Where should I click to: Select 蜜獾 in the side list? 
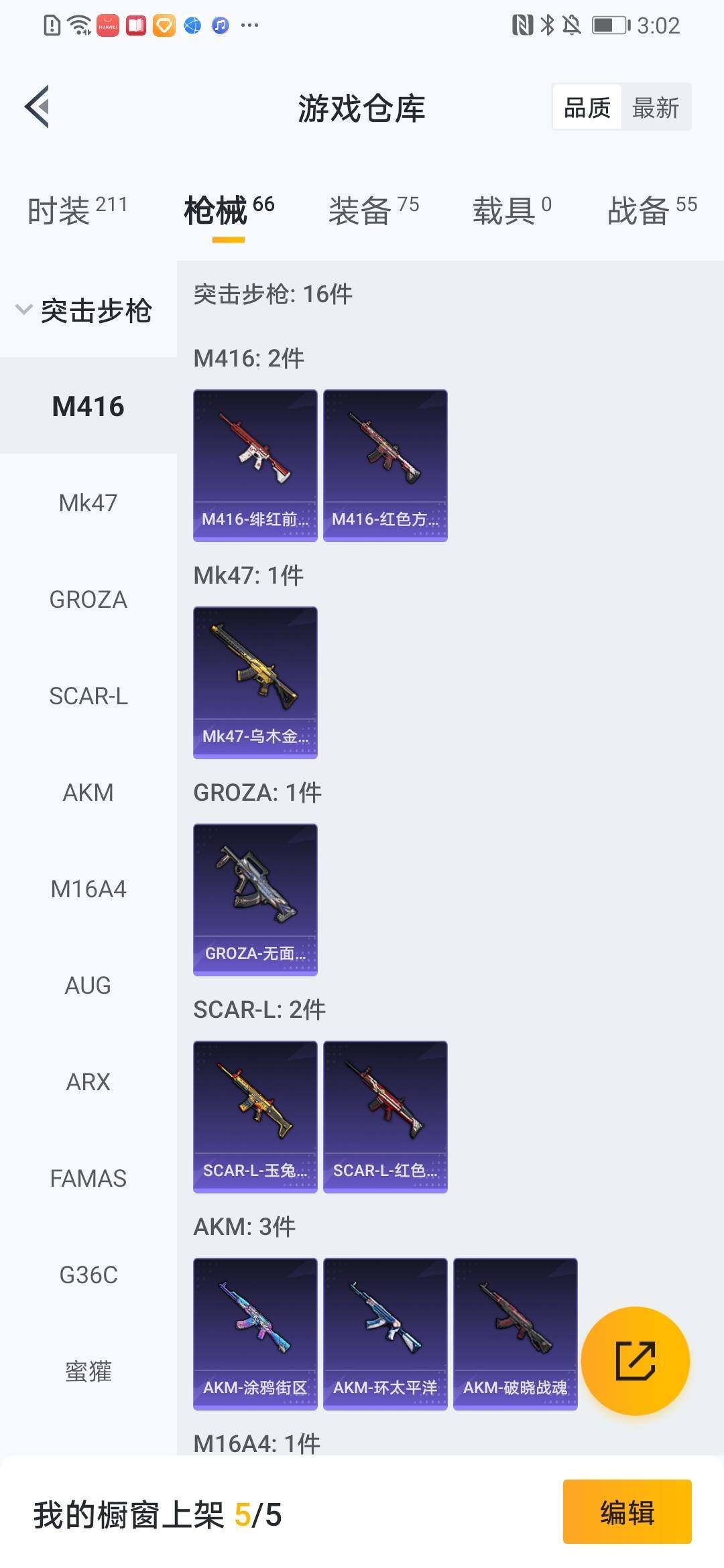tap(88, 1371)
